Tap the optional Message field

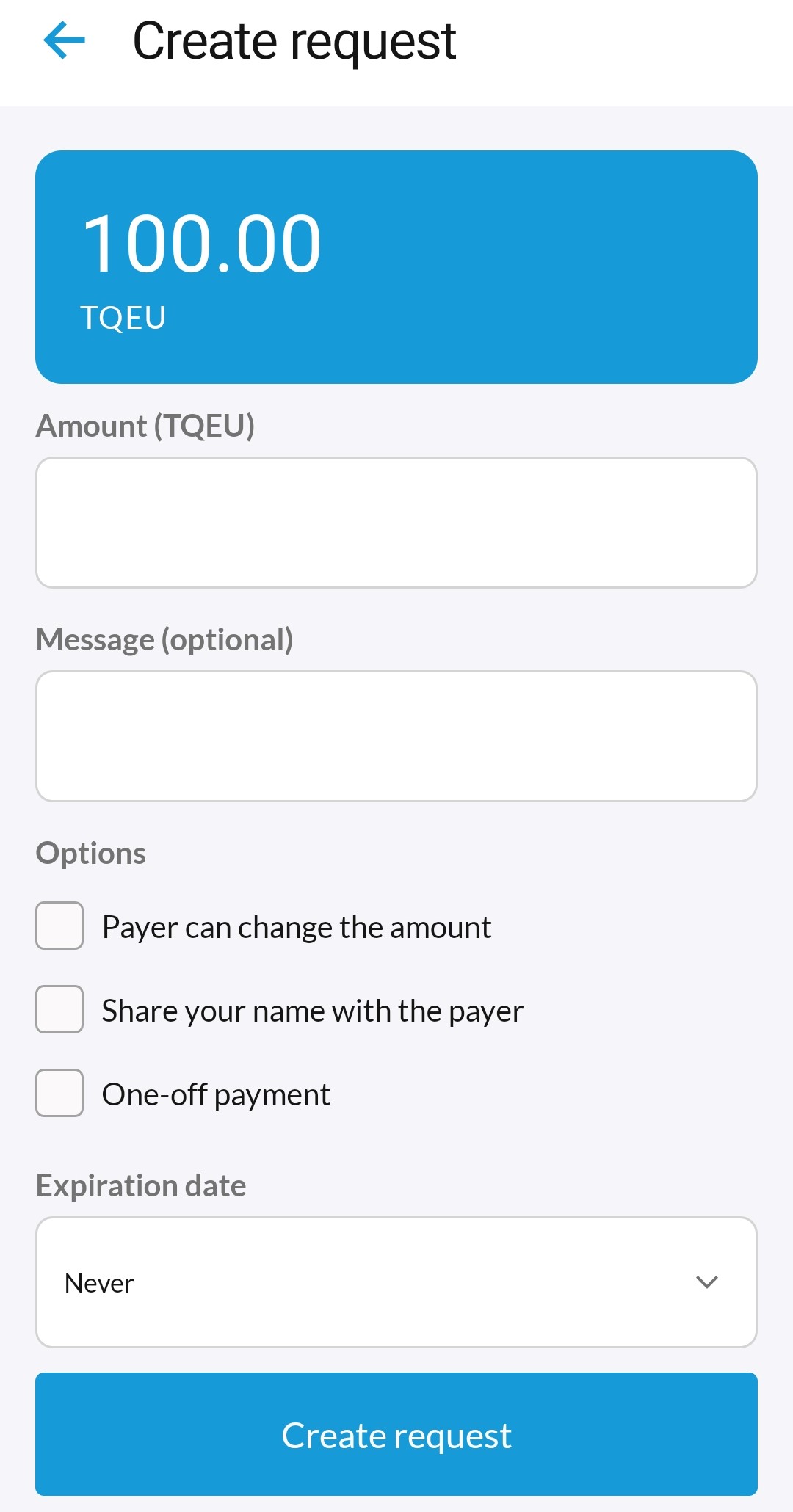pyautogui.click(x=396, y=735)
